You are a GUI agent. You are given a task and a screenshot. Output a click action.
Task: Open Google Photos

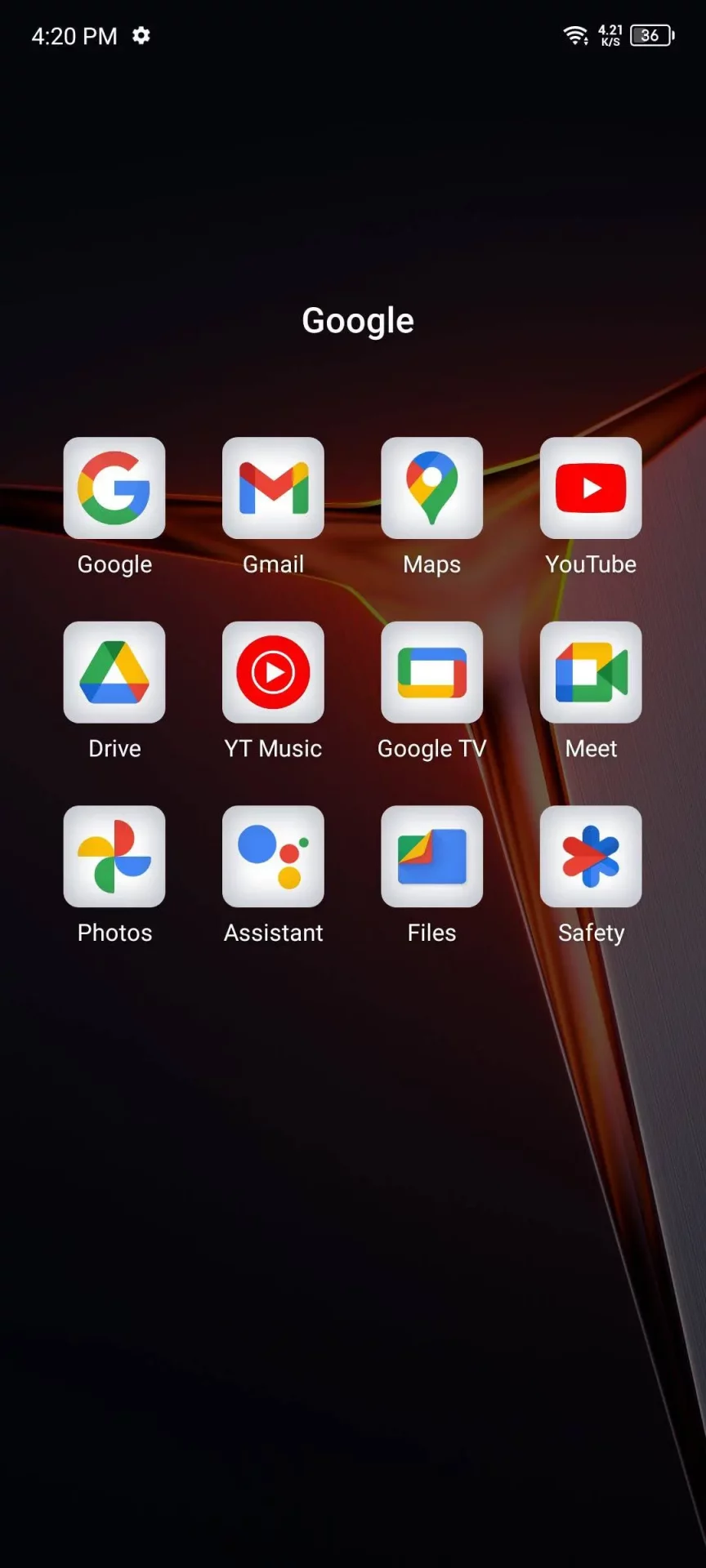pos(114,857)
